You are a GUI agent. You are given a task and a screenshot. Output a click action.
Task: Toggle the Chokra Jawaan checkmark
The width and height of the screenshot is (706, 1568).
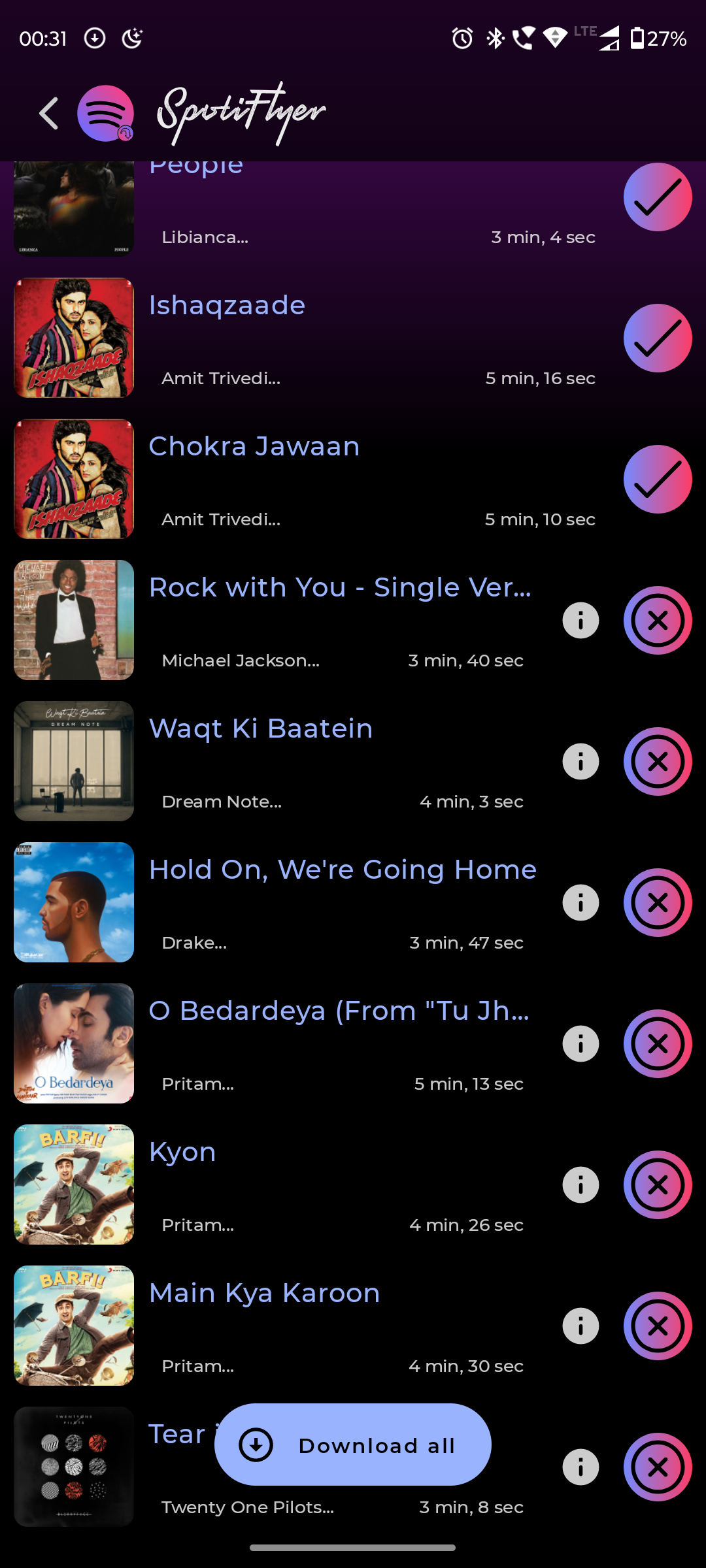(x=658, y=478)
